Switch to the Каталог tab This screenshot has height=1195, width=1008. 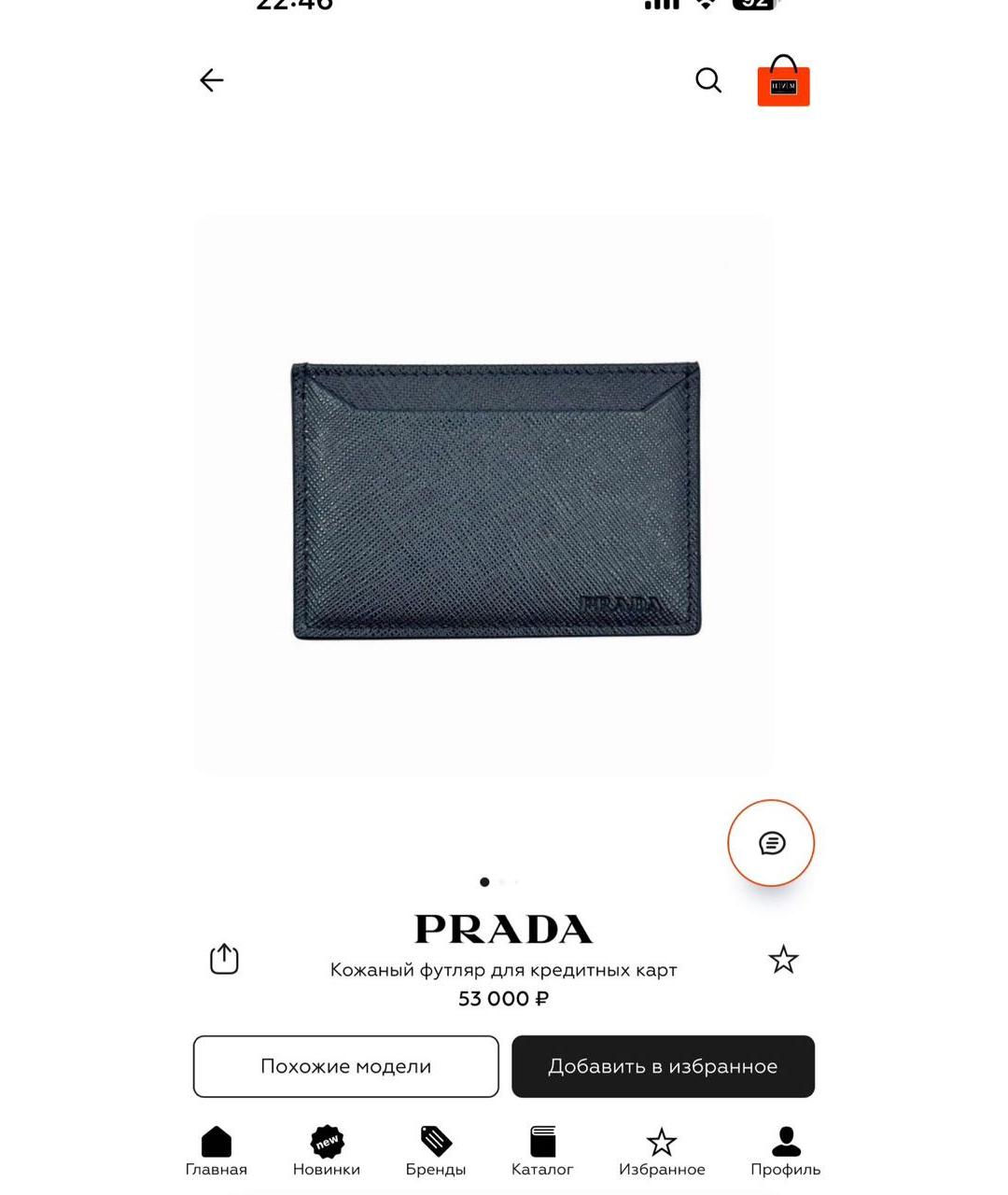pyautogui.click(x=542, y=1151)
